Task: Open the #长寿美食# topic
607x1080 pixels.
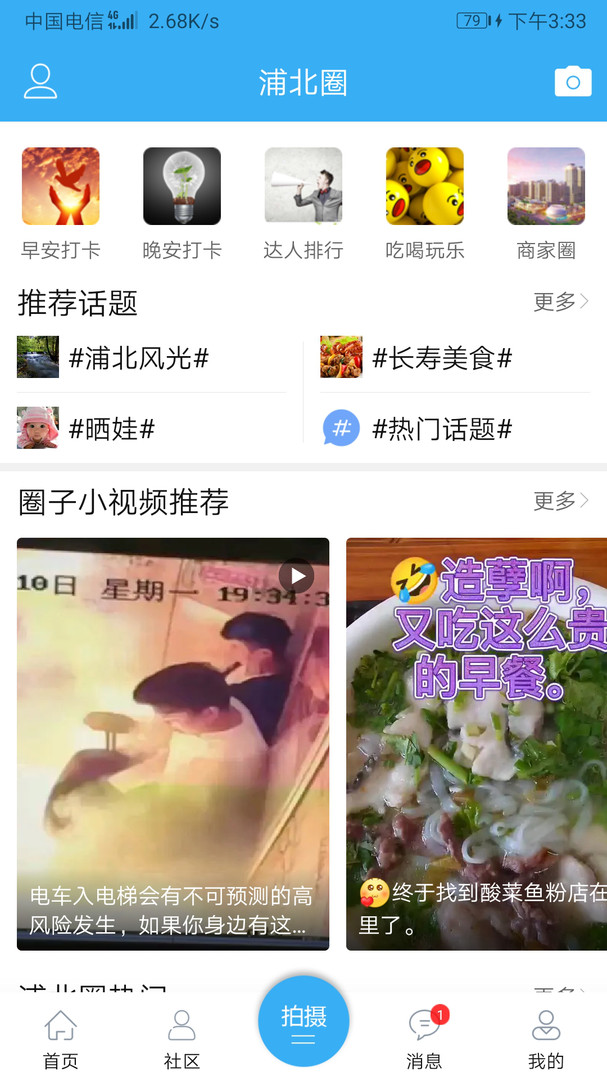Action: 441,358
